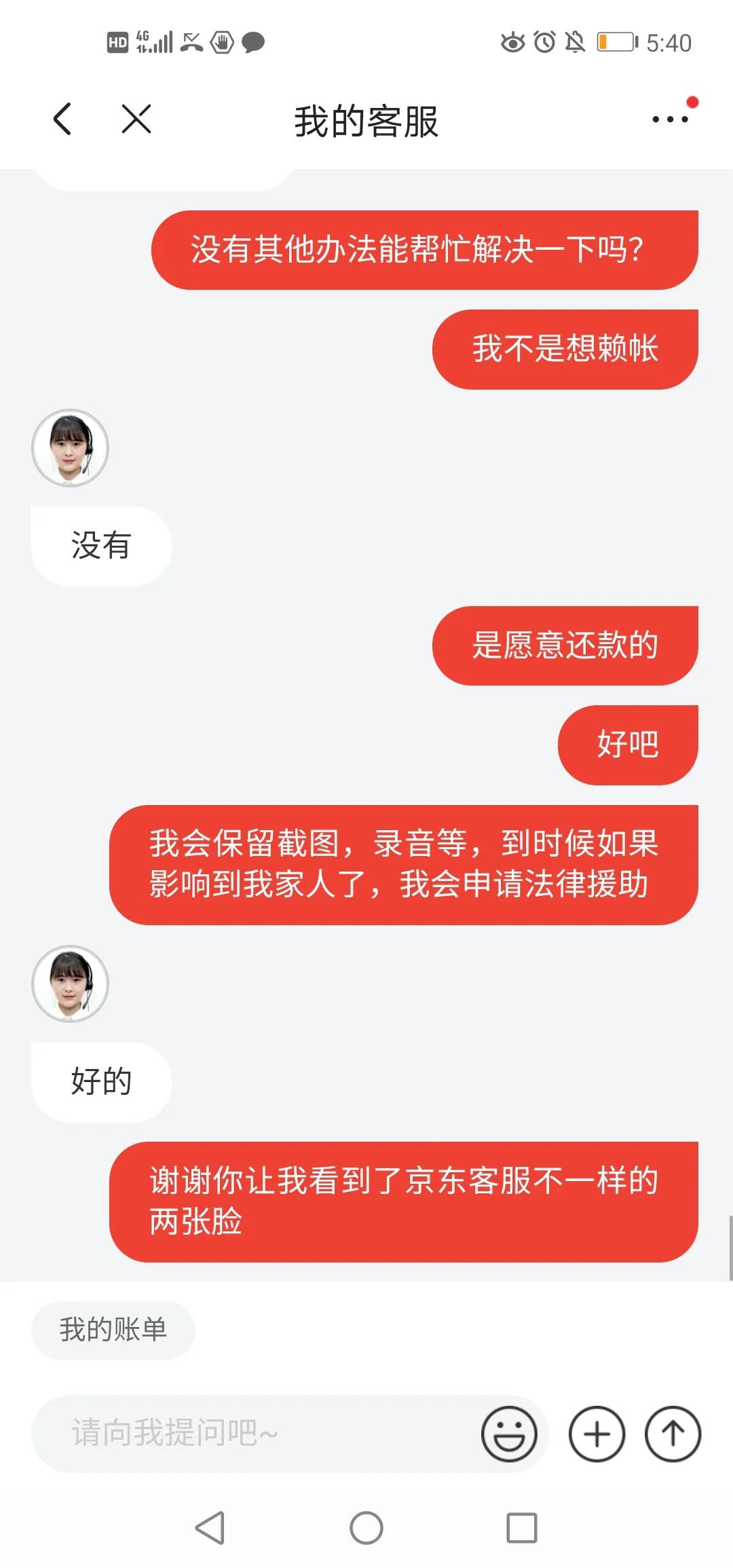Screen dimensions: 733x1568
Task: Tap the 我的客服 chat title
Action: [x=366, y=121]
